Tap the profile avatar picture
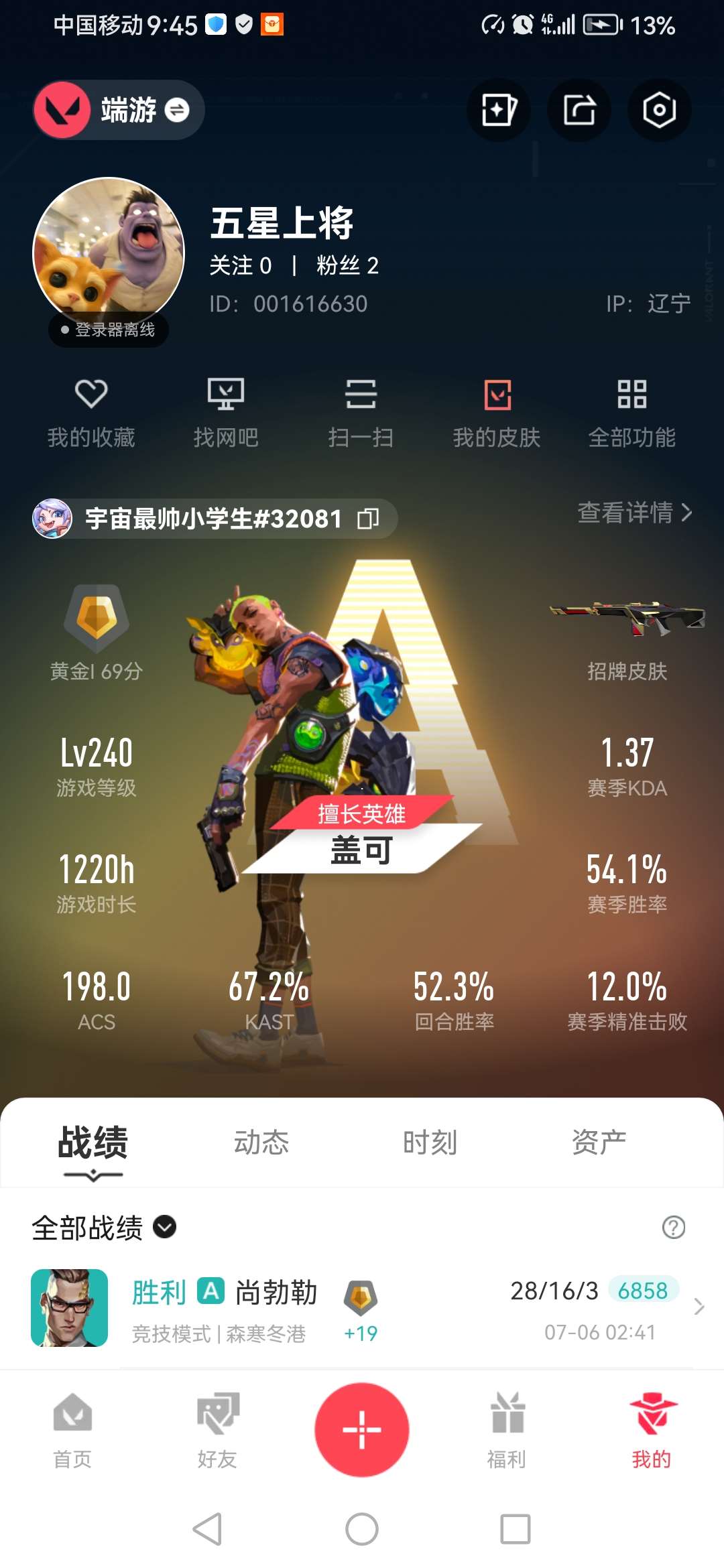This screenshot has height=1568, width=724. pyautogui.click(x=109, y=252)
